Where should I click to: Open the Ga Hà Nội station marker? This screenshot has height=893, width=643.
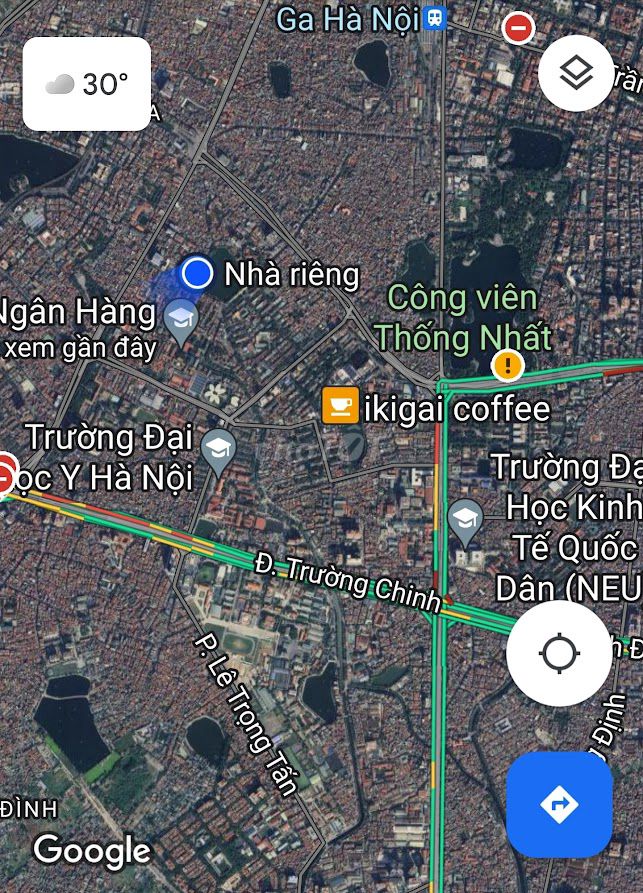[434, 18]
